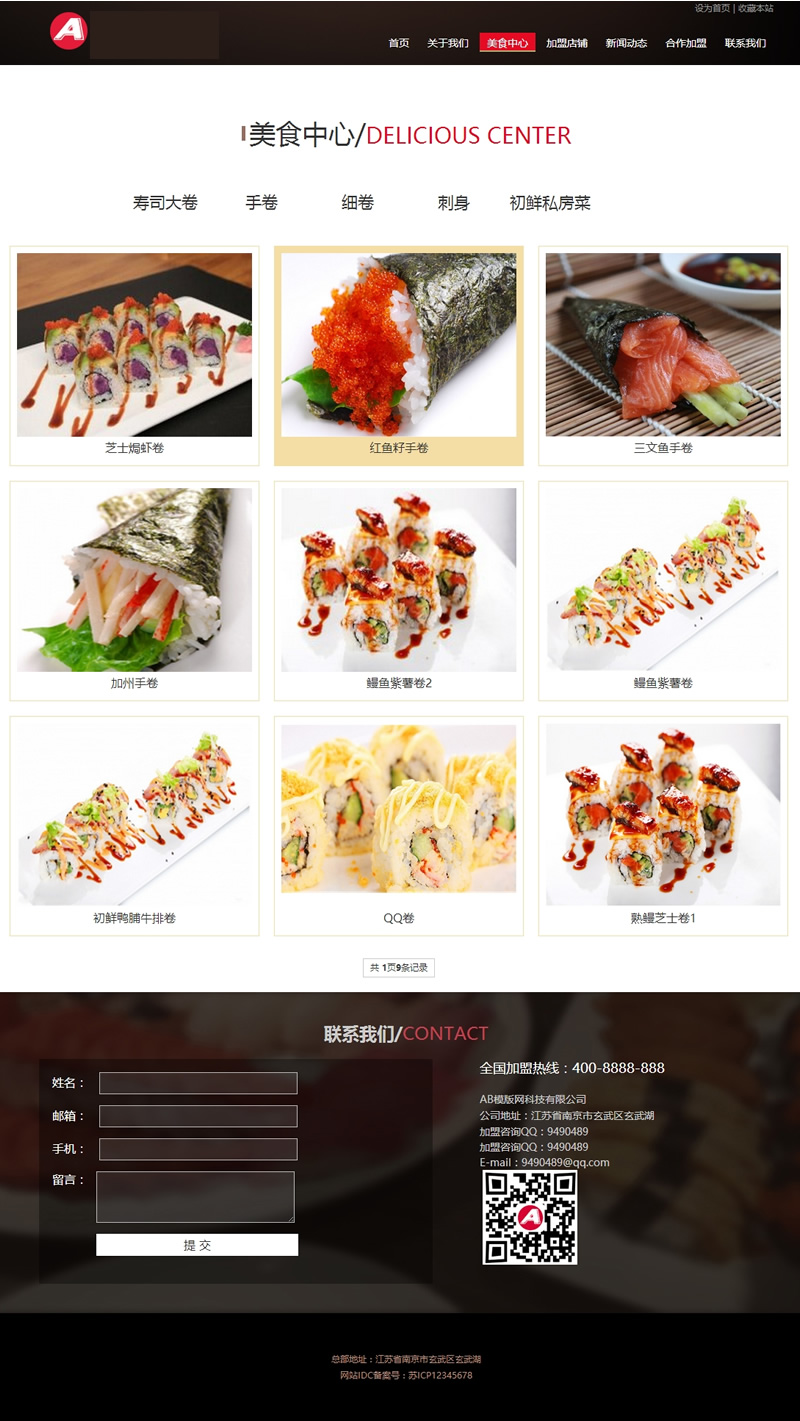Screen dimensions: 800x1421
Task: Submit the contact form with 提交
Action: click(197, 1245)
